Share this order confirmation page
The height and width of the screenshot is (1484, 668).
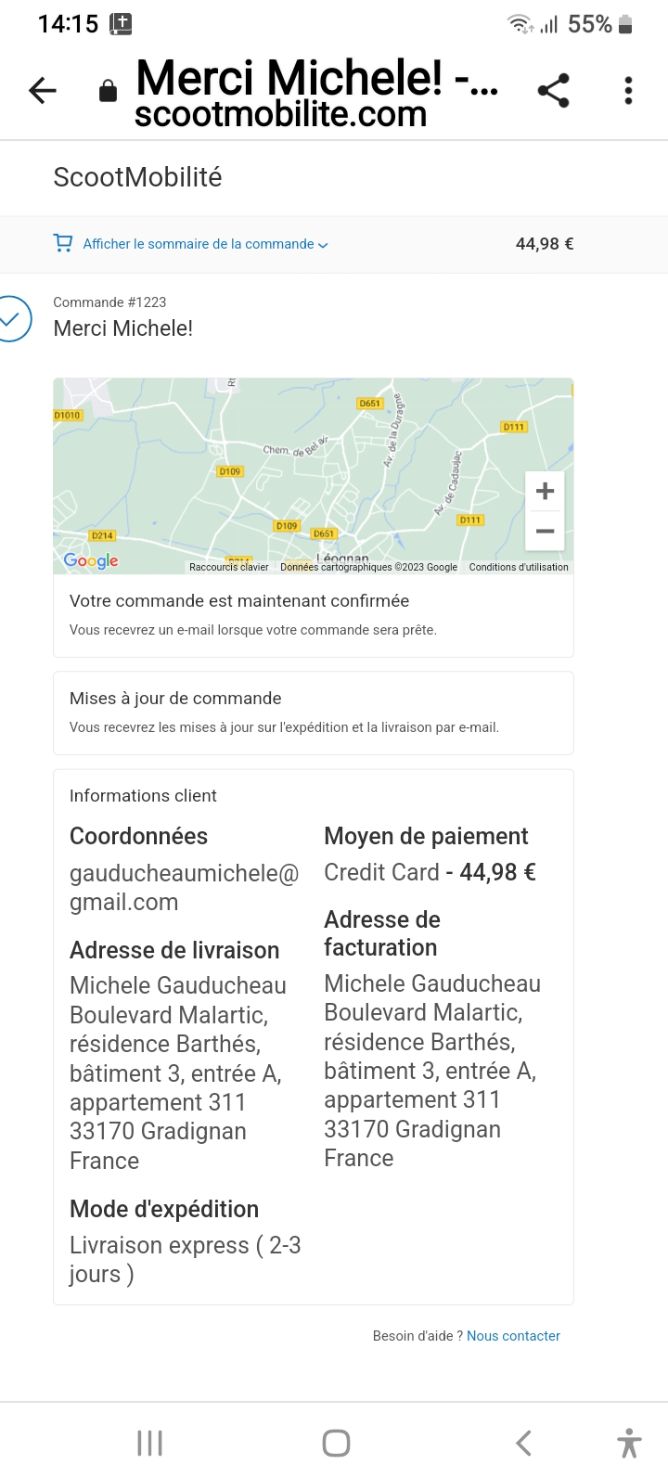pos(553,91)
